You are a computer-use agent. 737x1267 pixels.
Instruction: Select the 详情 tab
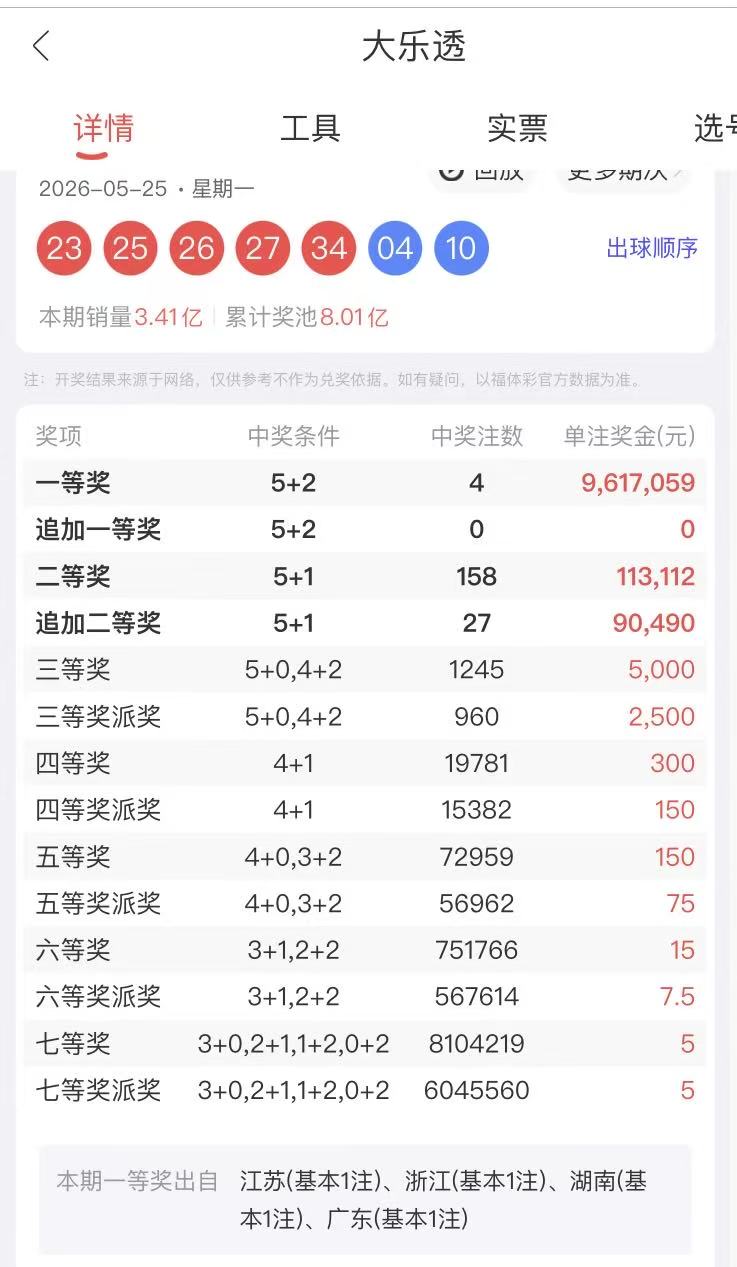click(x=103, y=128)
